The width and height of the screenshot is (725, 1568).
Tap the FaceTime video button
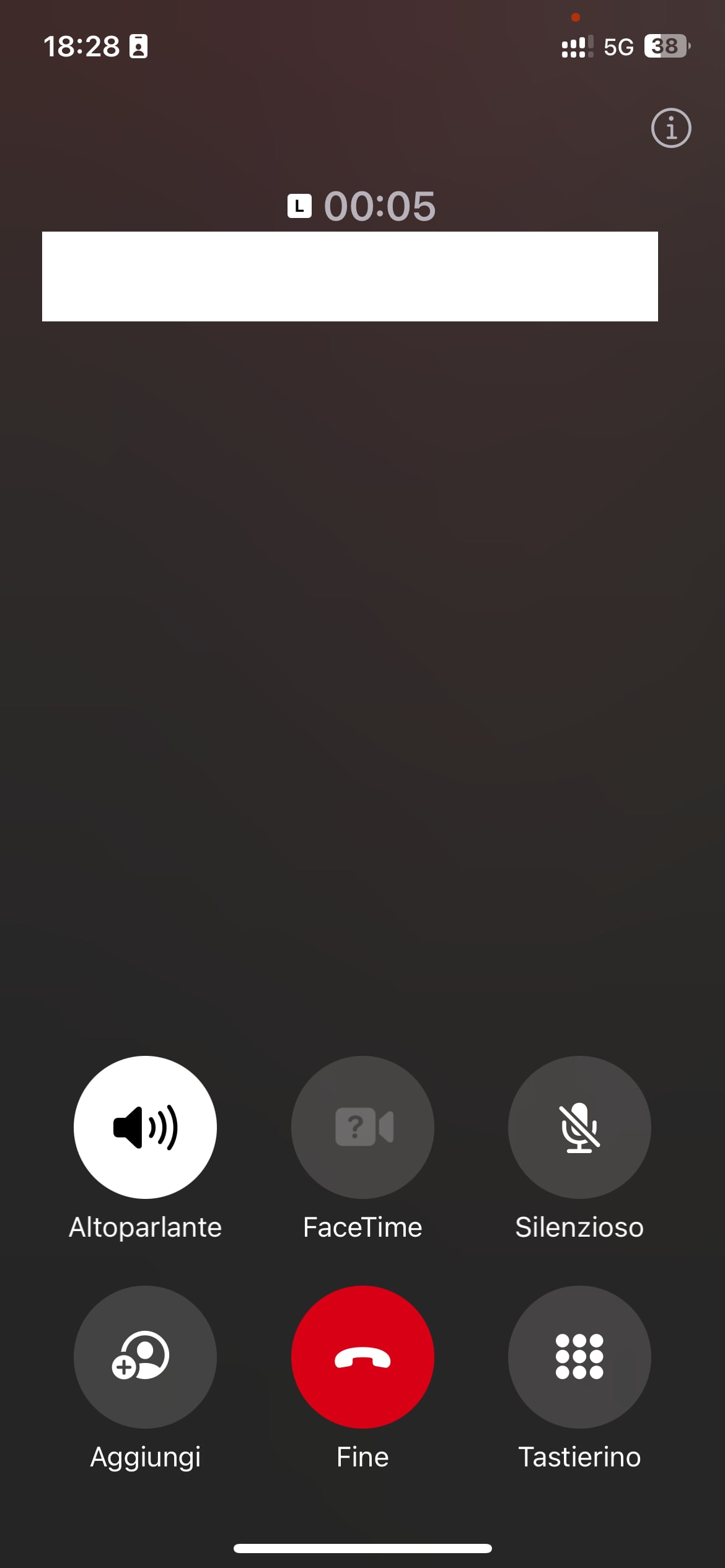point(362,1126)
